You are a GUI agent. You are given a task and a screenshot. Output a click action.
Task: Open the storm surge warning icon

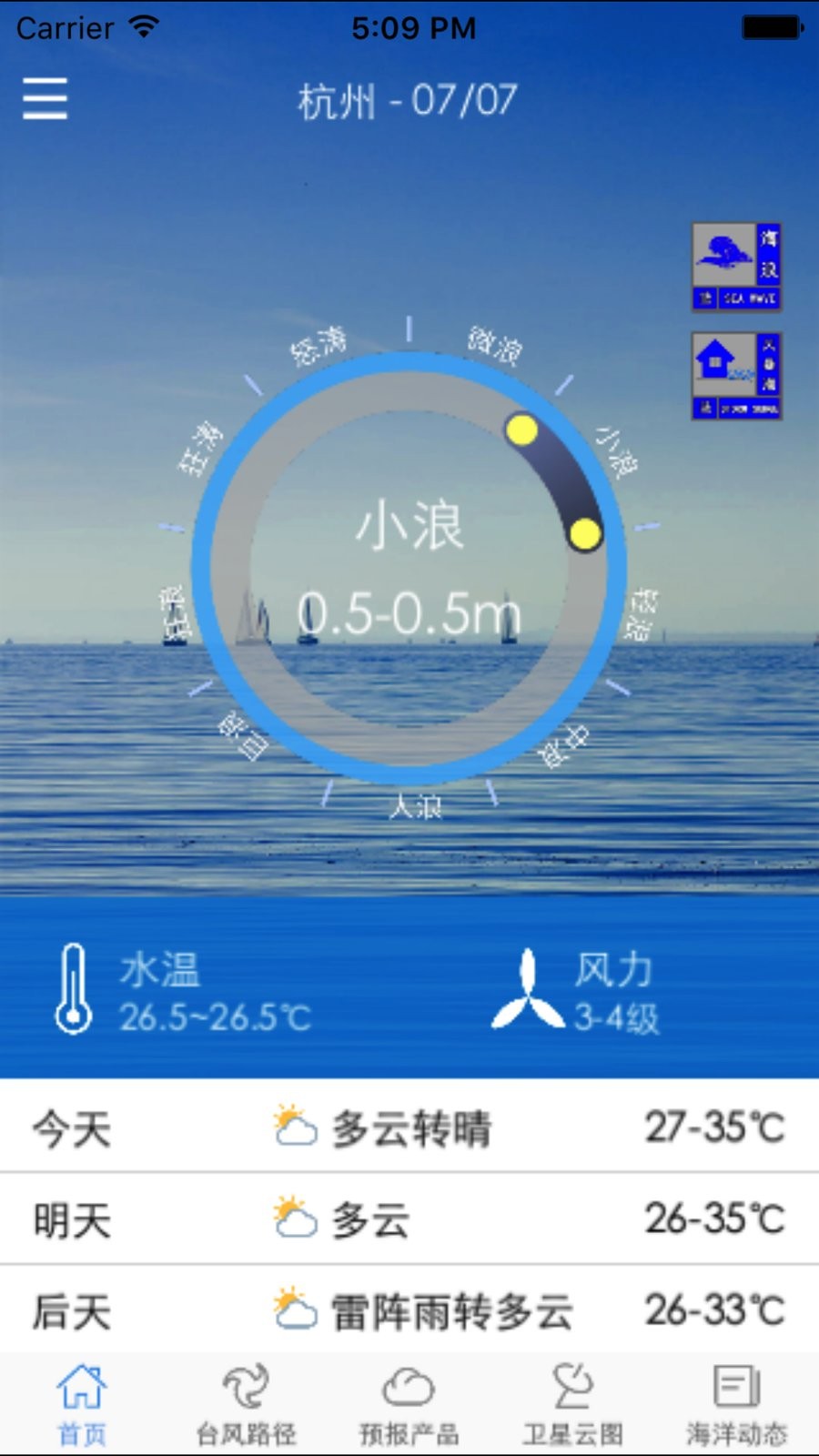[x=736, y=375]
